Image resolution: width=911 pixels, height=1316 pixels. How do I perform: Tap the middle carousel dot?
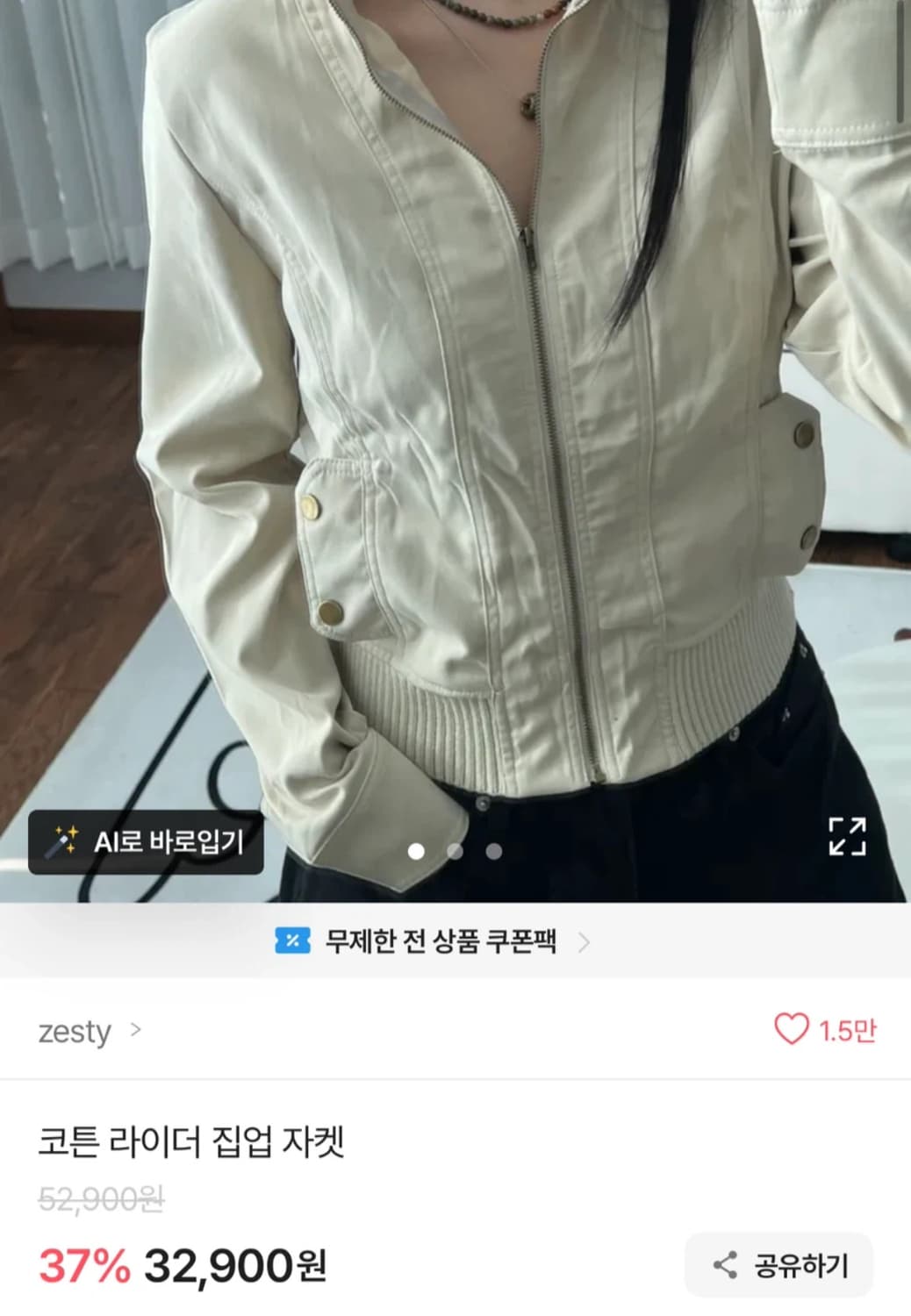[454, 852]
